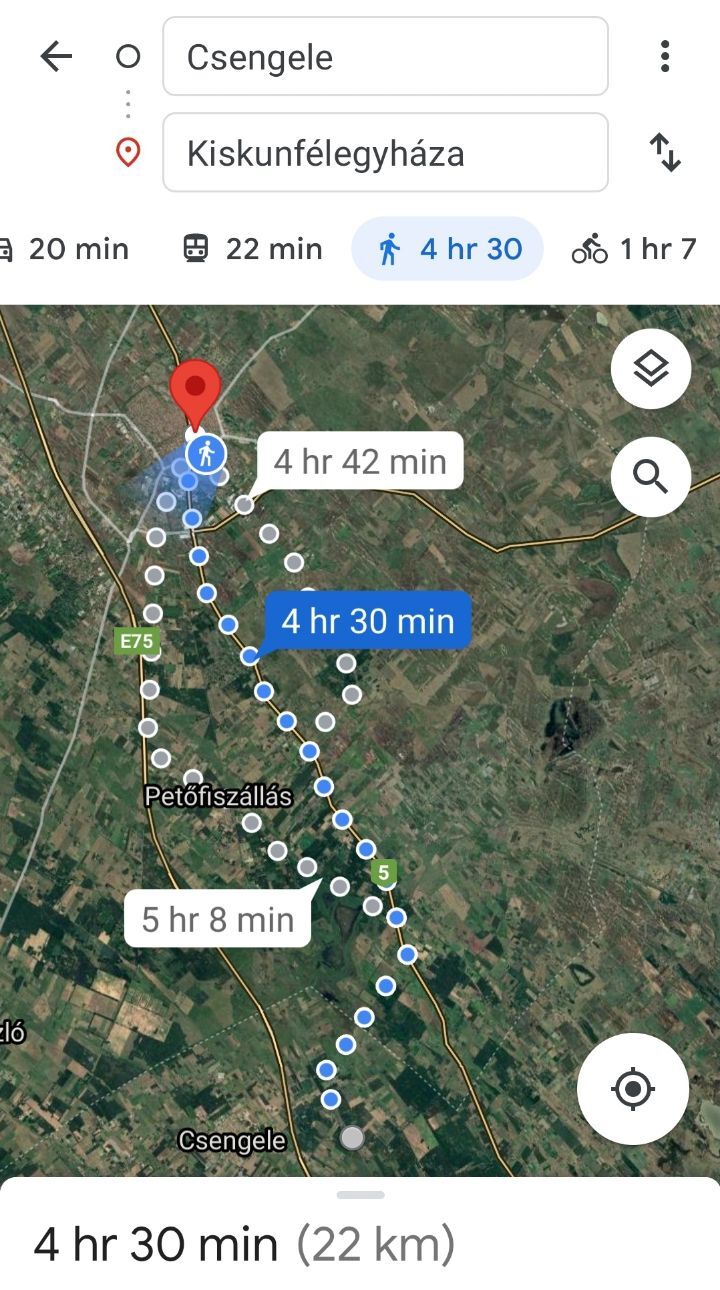The image size is (720, 1290).
Task: Choose the 5 hr 8 min alternate route
Action: pos(218,919)
